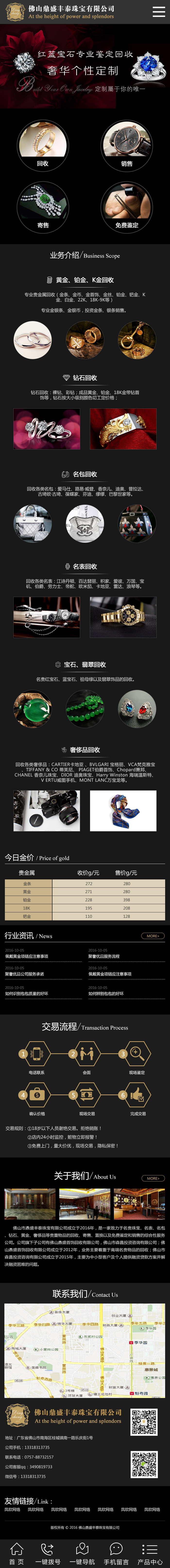This screenshot has height=1568, width=170.
Task: Tap MORE in the 关于我们 About Us section
Action: (x=152, y=1178)
